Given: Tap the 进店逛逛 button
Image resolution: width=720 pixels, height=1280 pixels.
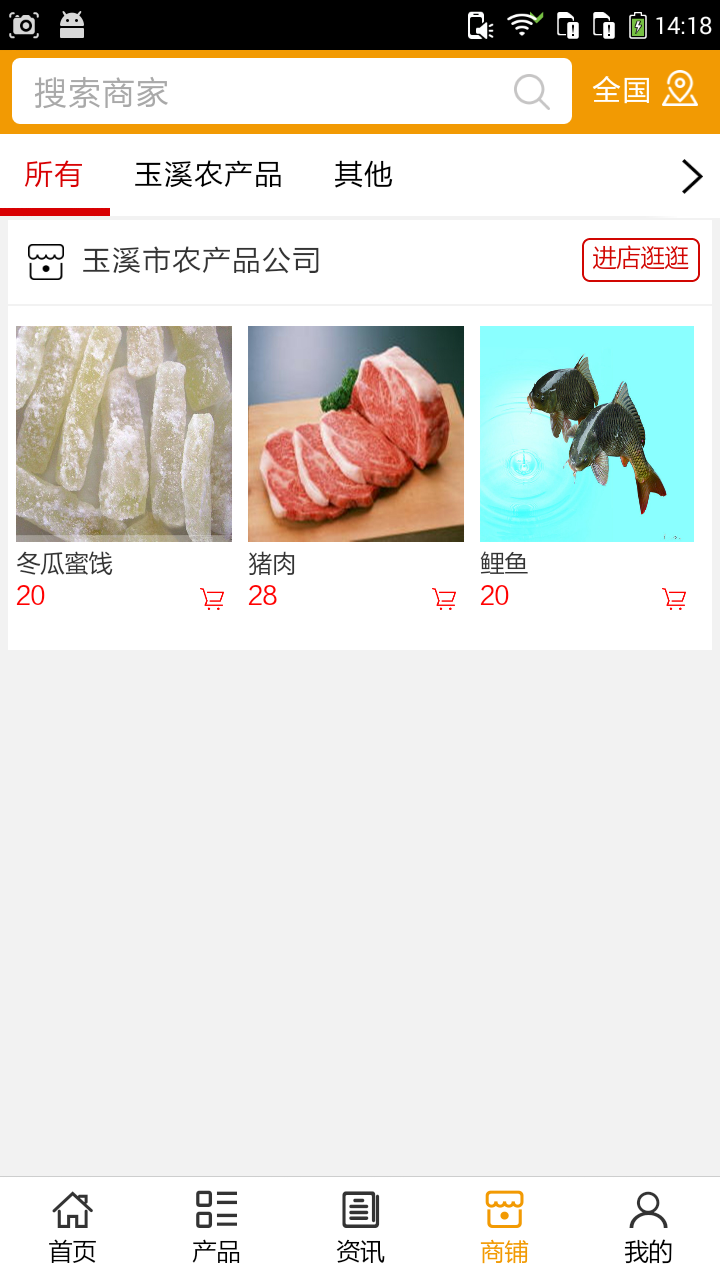Looking at the screenshot, I should [640, 259].
